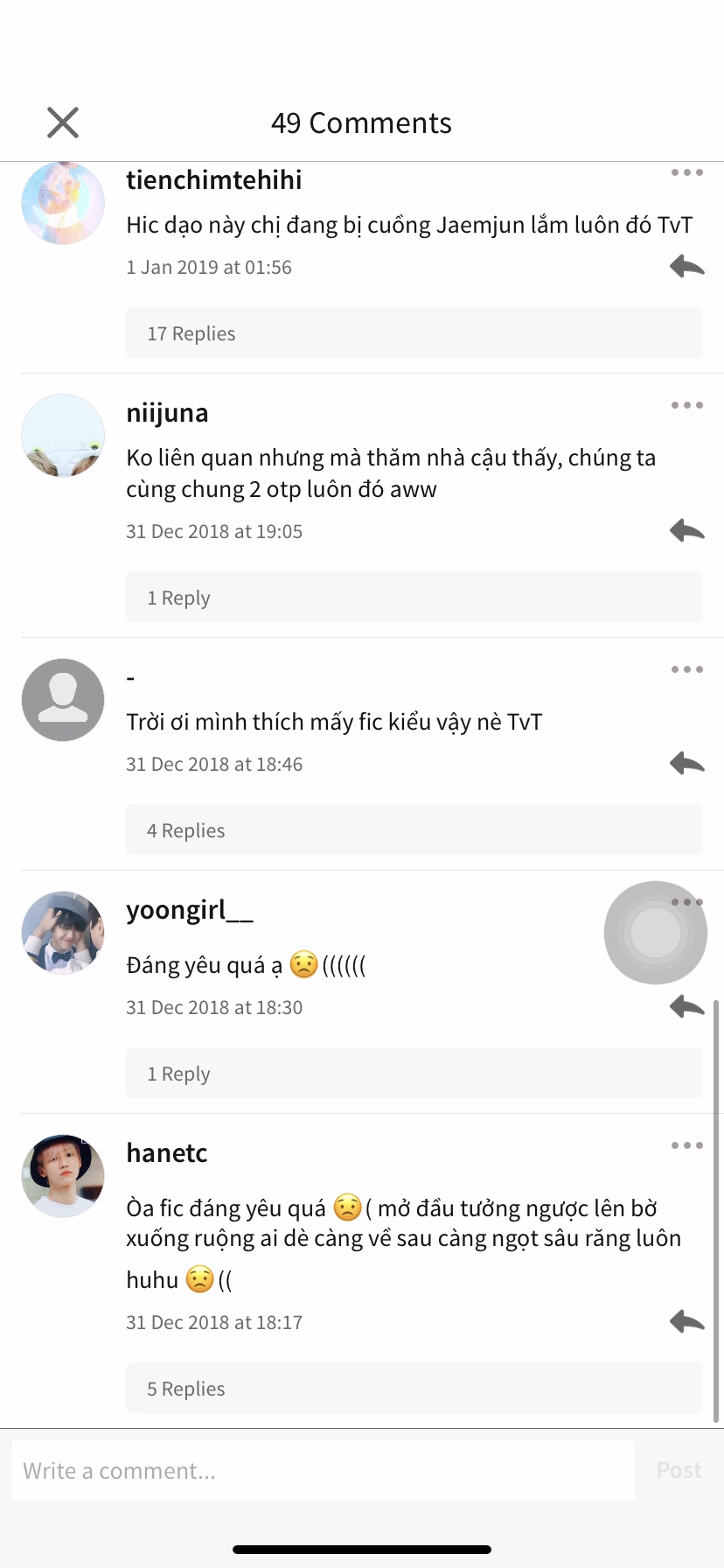
Task: Reply to niijuna's comment
Action: point(686,530)
